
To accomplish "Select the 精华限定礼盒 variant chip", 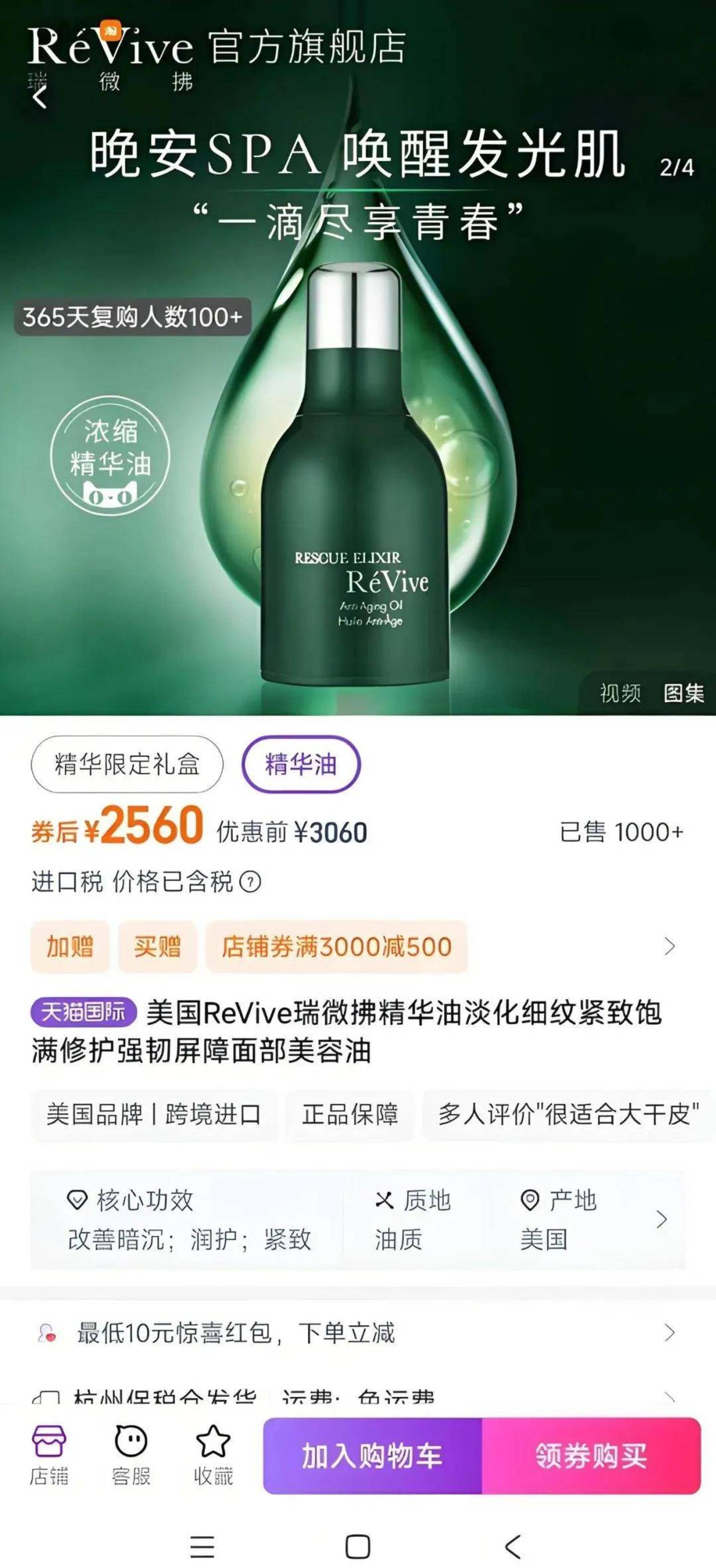I will coord(127,764).
